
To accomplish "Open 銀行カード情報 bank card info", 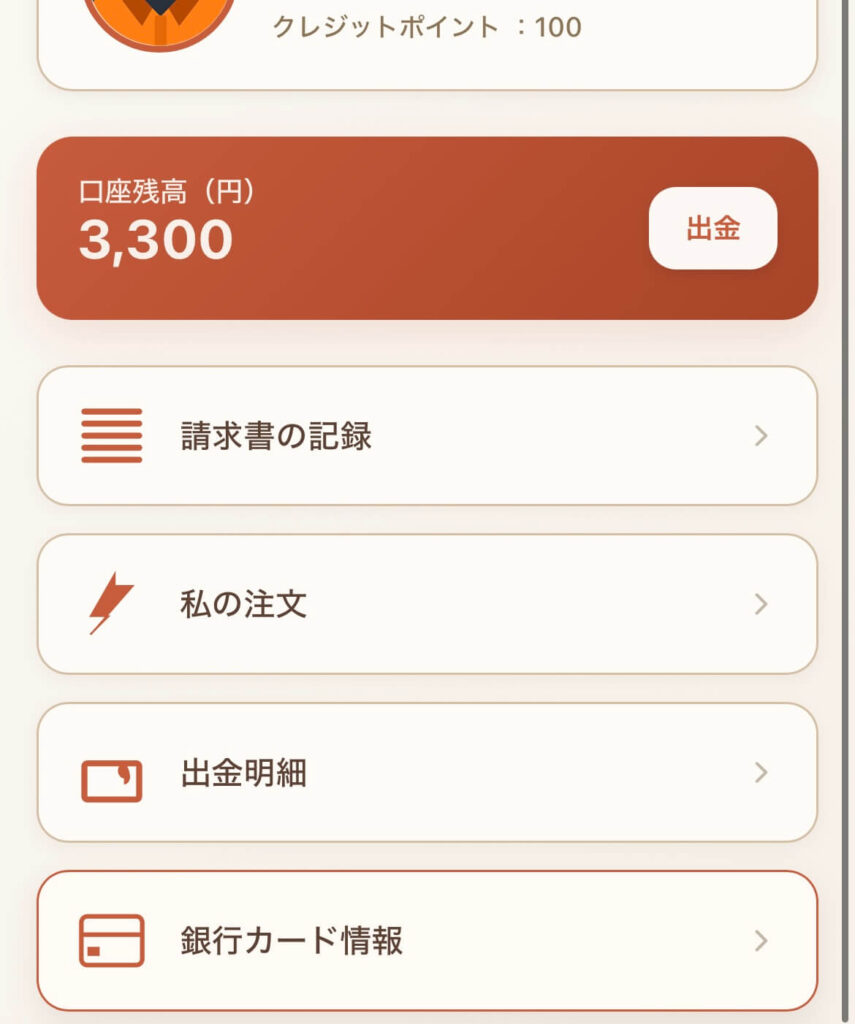I will (427, 941).
